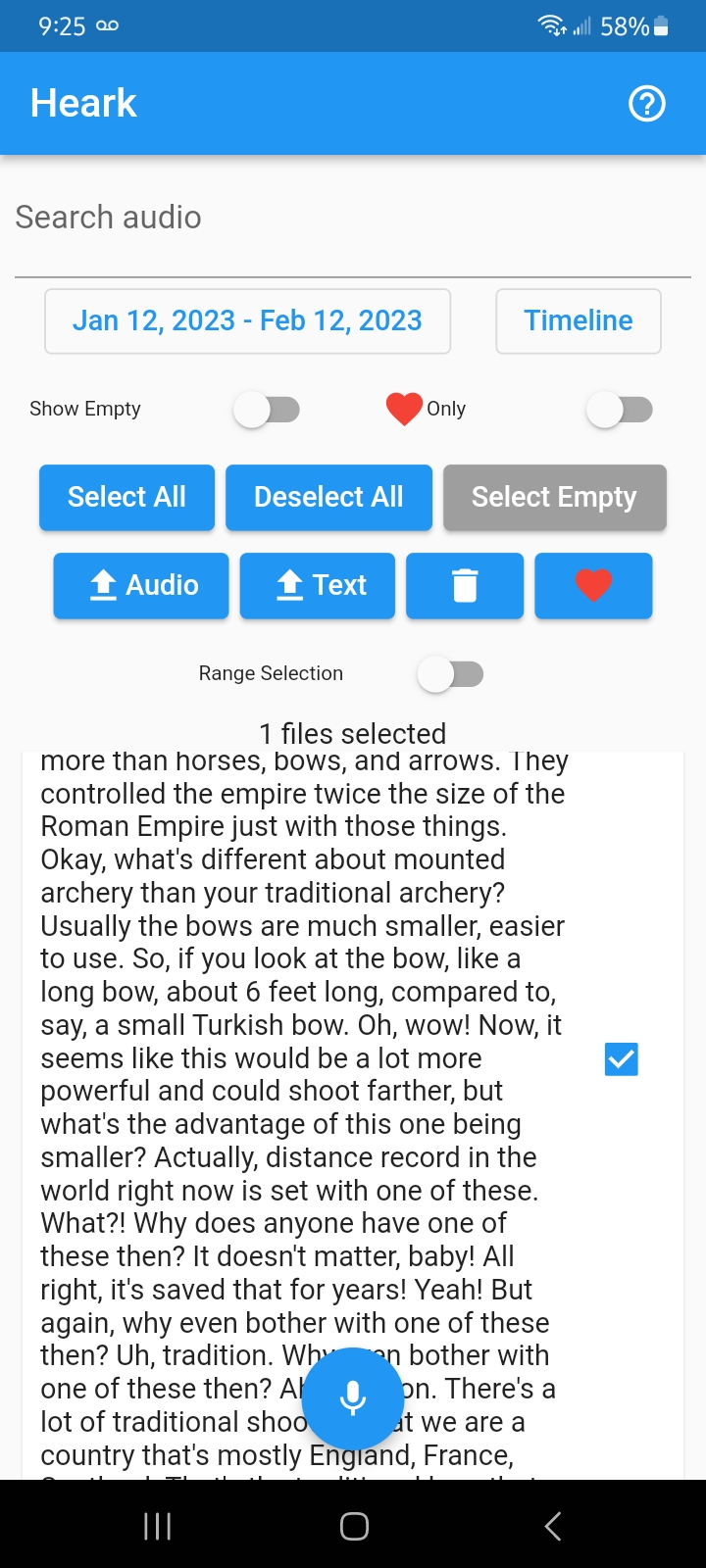Enable the favorites Only switch
The width and height of the screenshot is (706, 1568).
(x=620, y=410)
